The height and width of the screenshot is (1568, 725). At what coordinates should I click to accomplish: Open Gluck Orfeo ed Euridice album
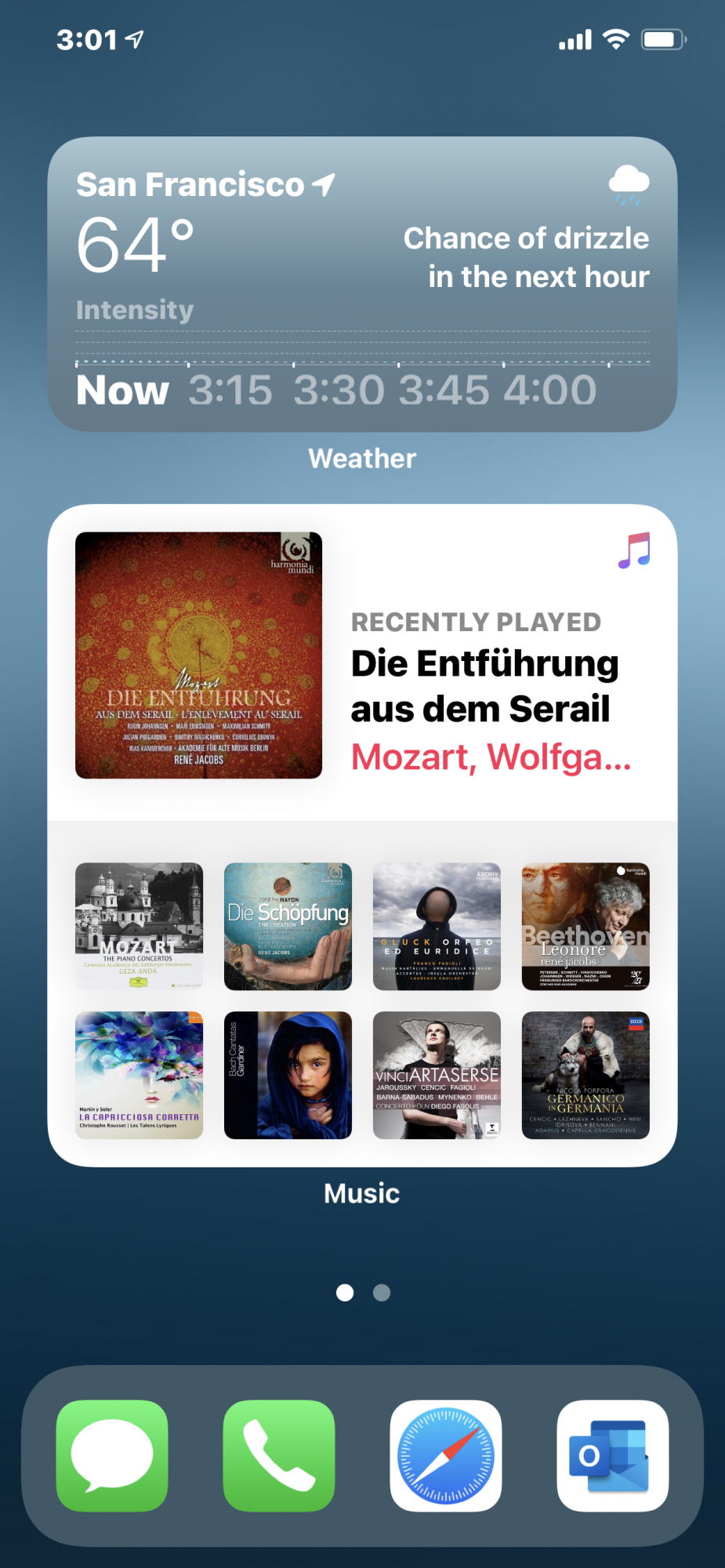pos(437,926)
